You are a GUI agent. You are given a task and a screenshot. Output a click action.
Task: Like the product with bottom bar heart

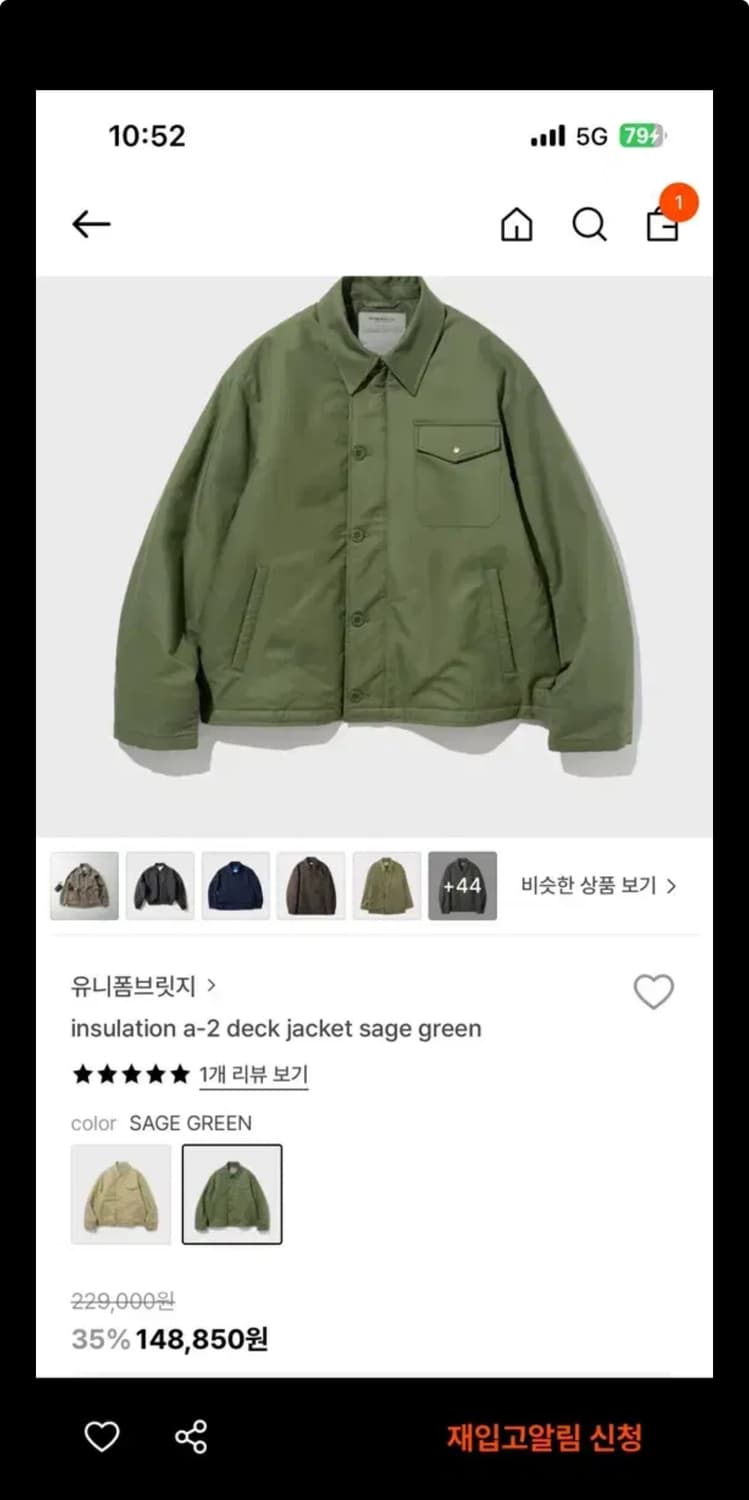102,1437
